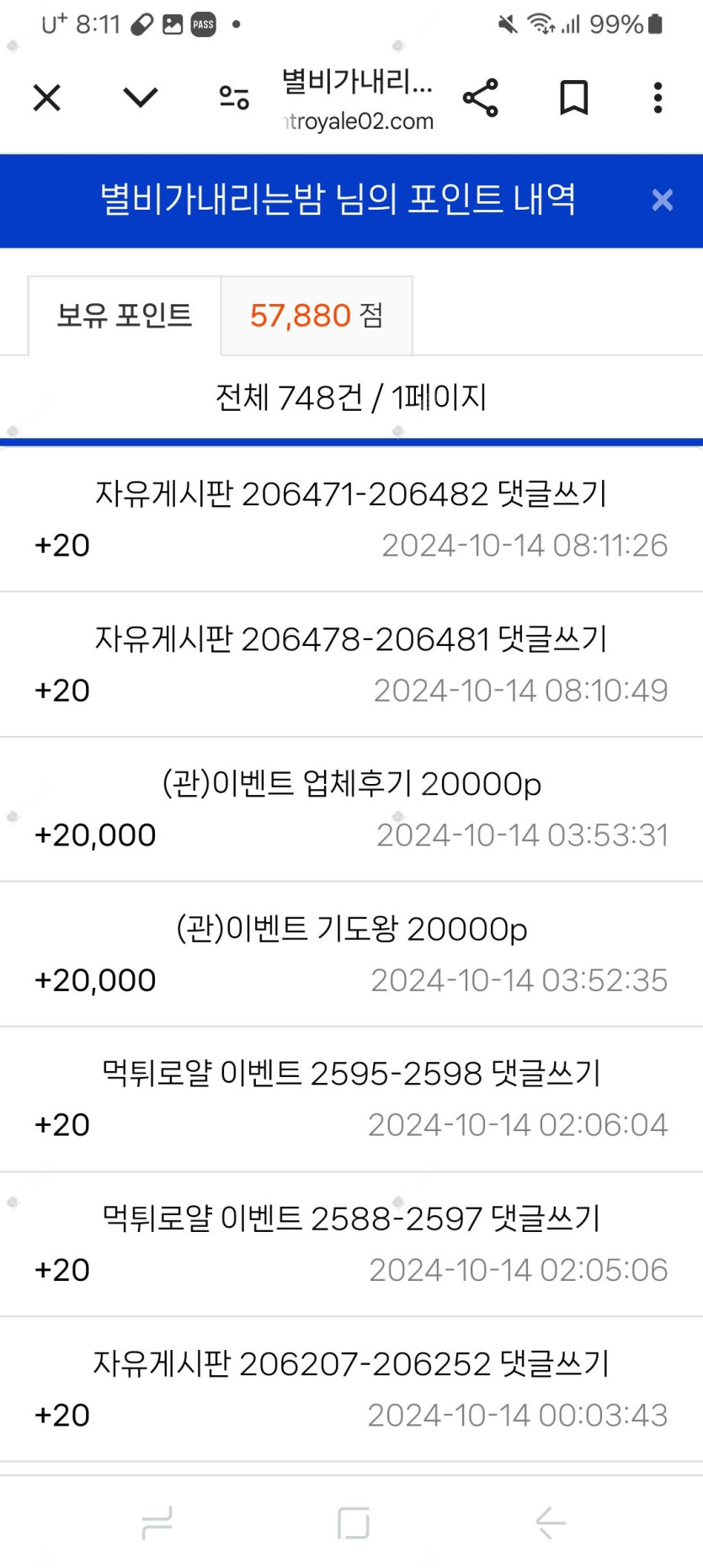Open the browser overflow menu
This screenshot has width=703, height=1568.
[658, 98]
